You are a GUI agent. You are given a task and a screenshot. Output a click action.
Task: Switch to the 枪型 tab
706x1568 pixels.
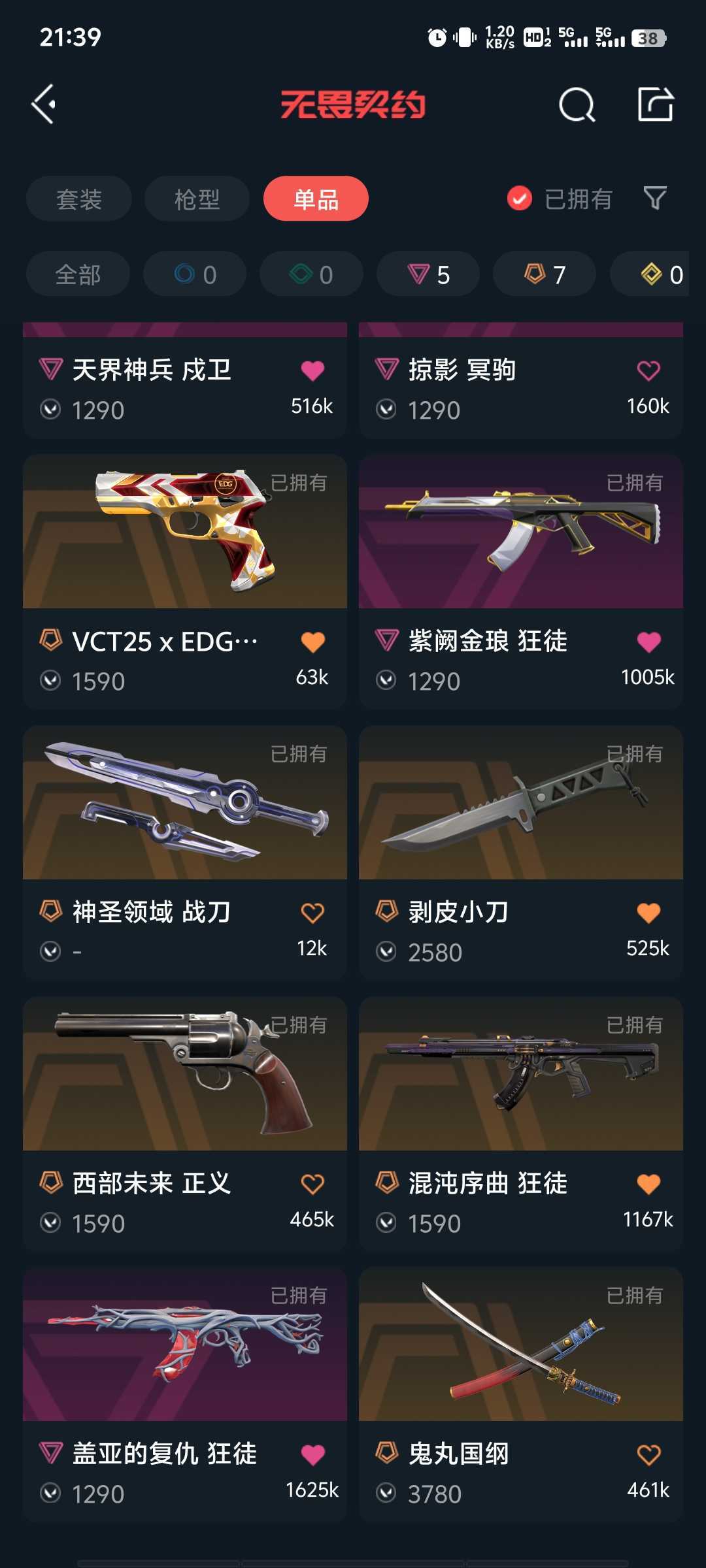(x=197, y=199)
